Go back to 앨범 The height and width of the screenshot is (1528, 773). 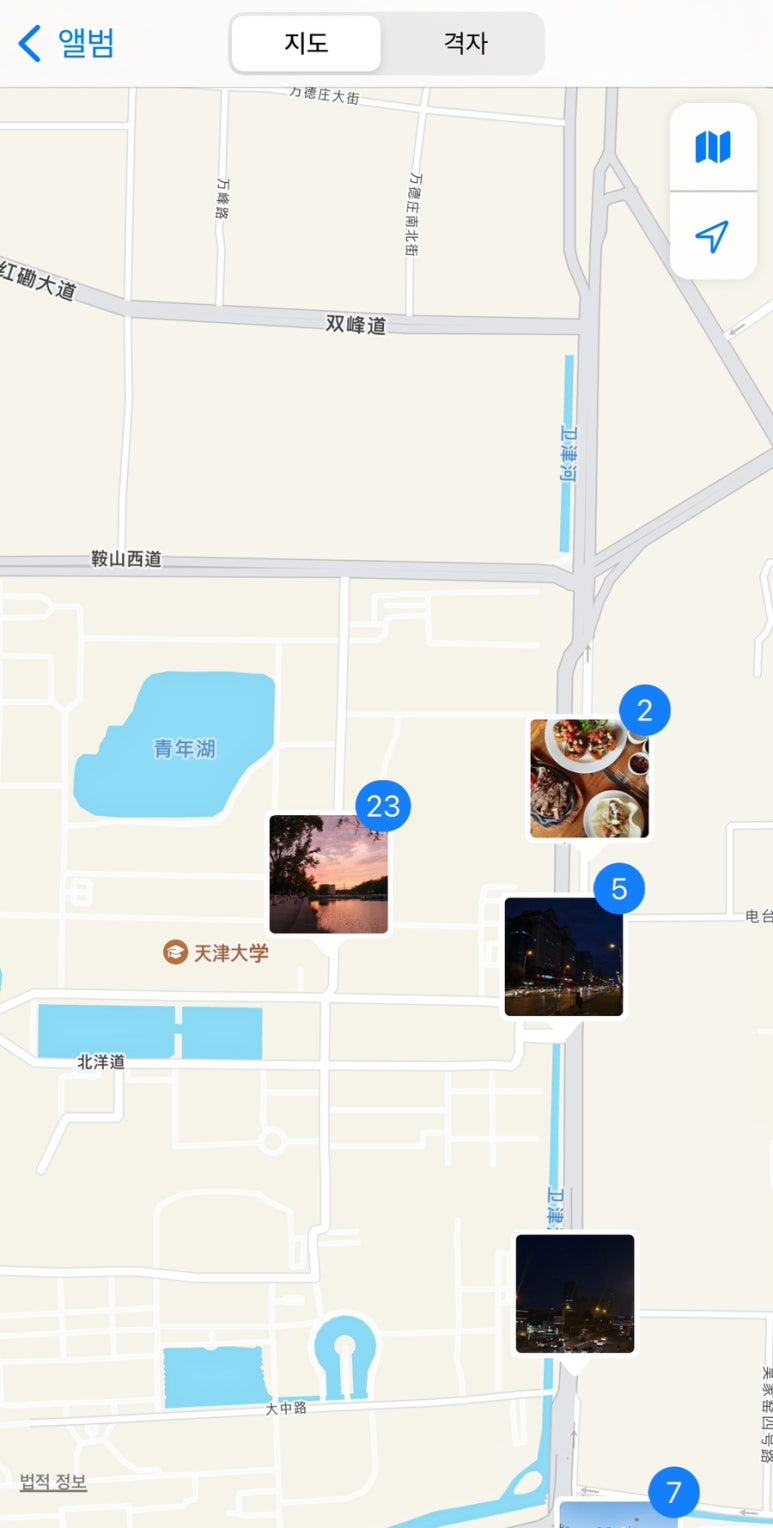67,43
